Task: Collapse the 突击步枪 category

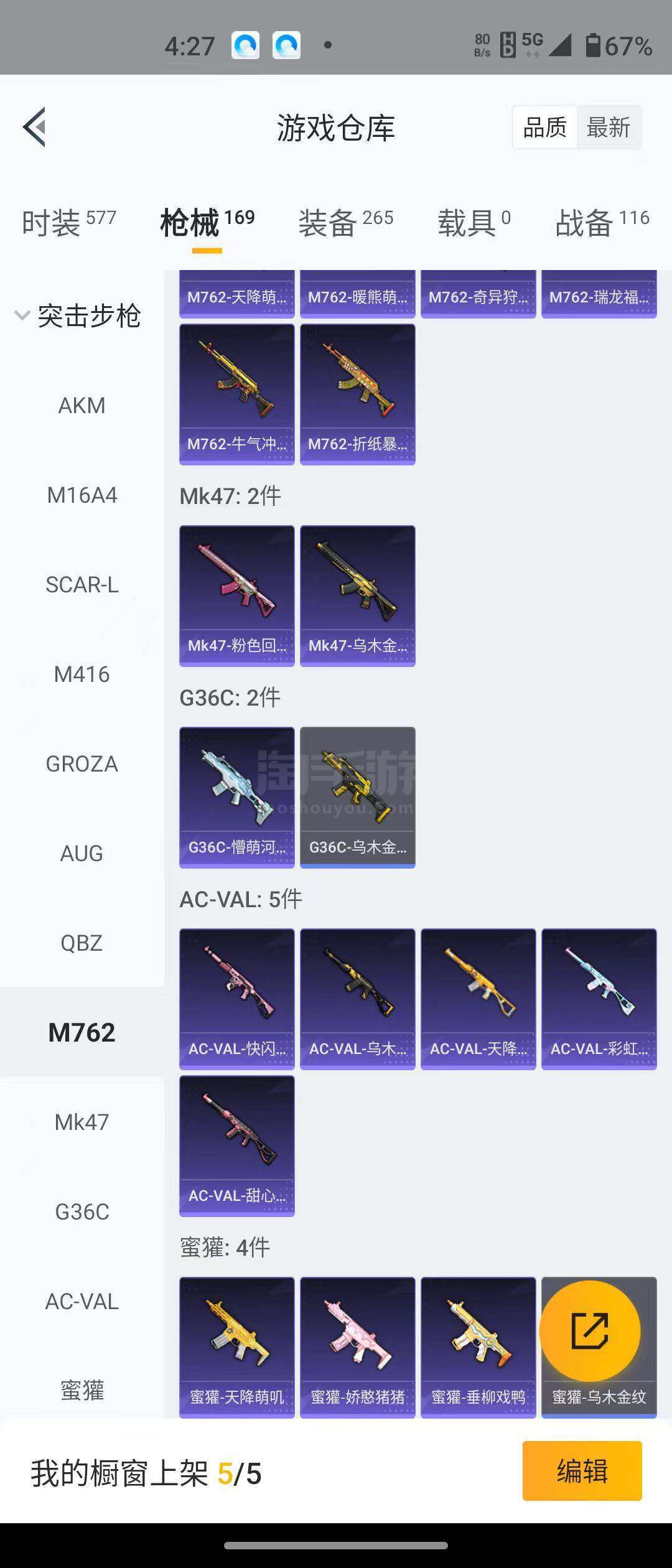Action: coord(78,316)
